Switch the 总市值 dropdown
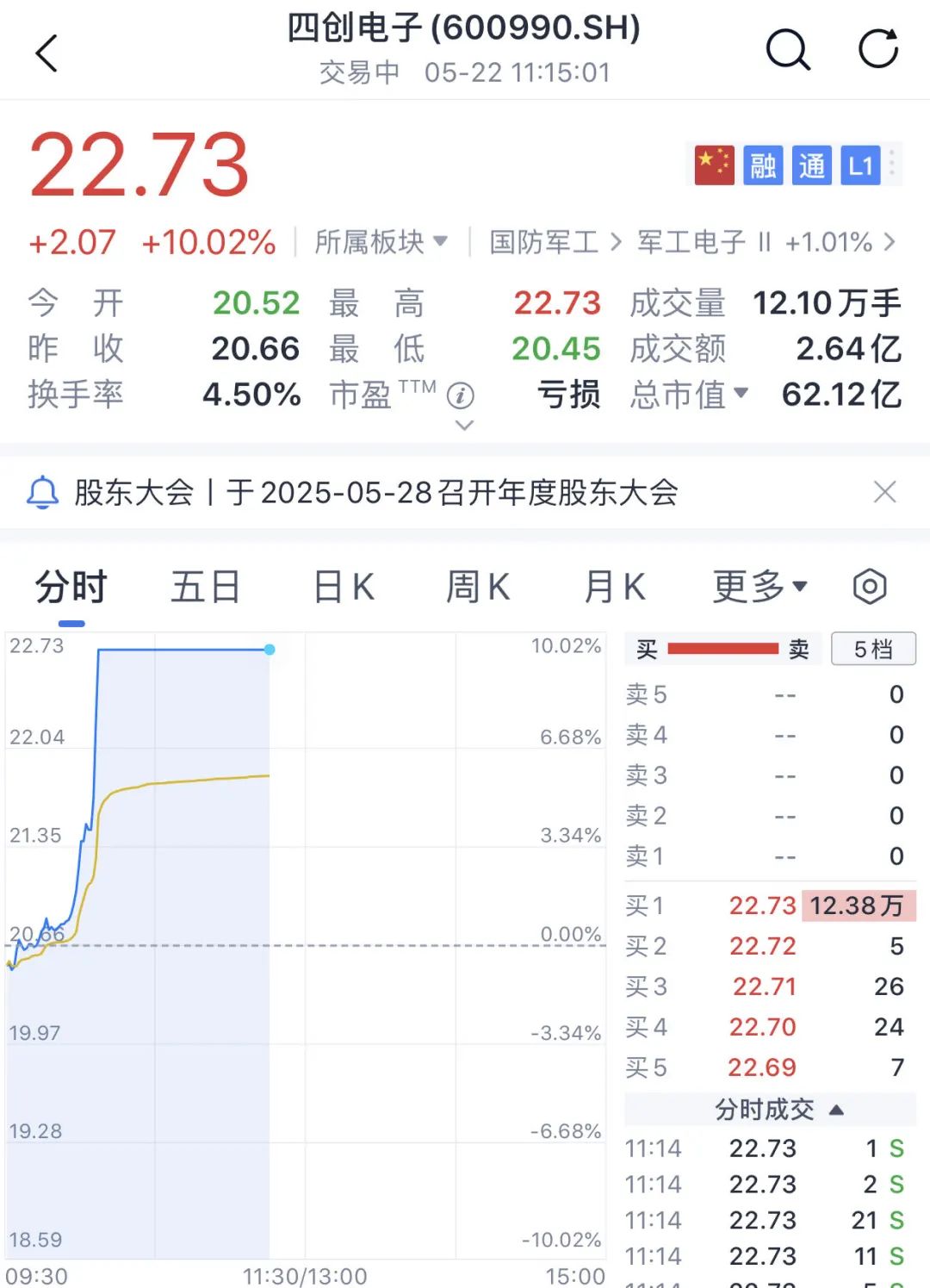Image resolution: width=930 pixels, height=1288 pixels. point(689,395)
